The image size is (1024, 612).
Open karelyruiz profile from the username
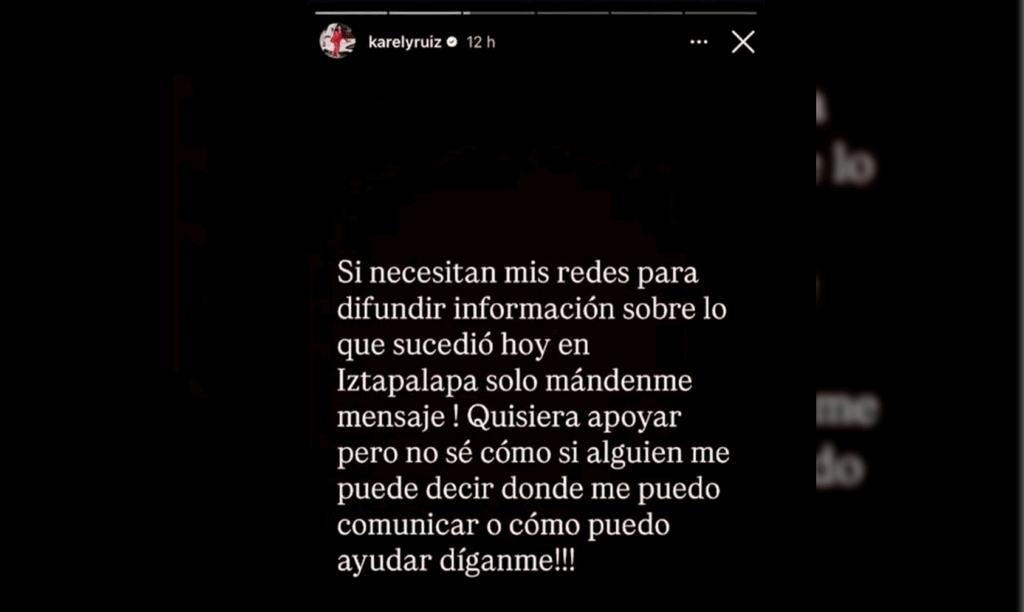[405, 42]
